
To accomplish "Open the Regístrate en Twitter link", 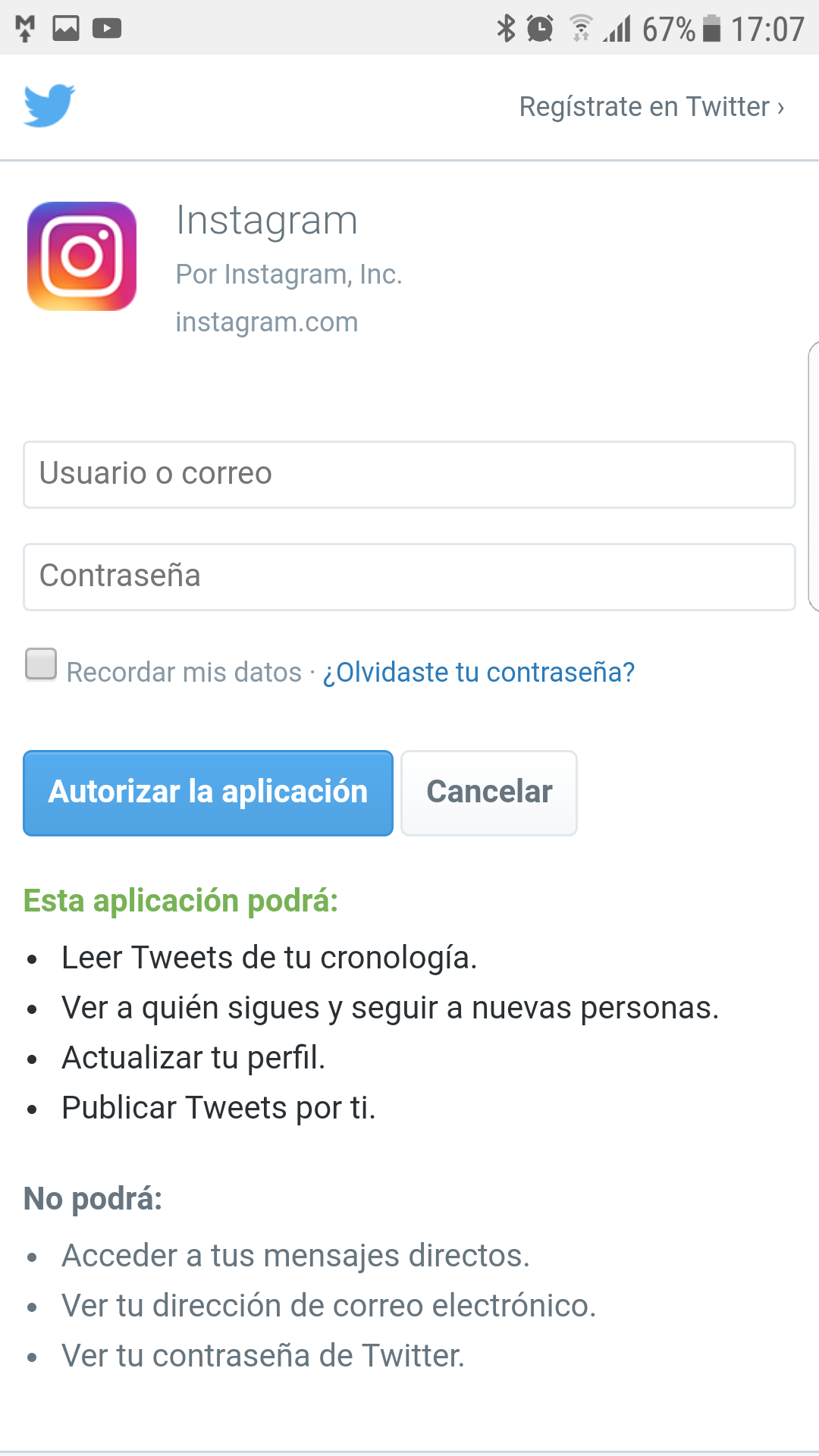I will pyautogui.click(x=651, y=107).
